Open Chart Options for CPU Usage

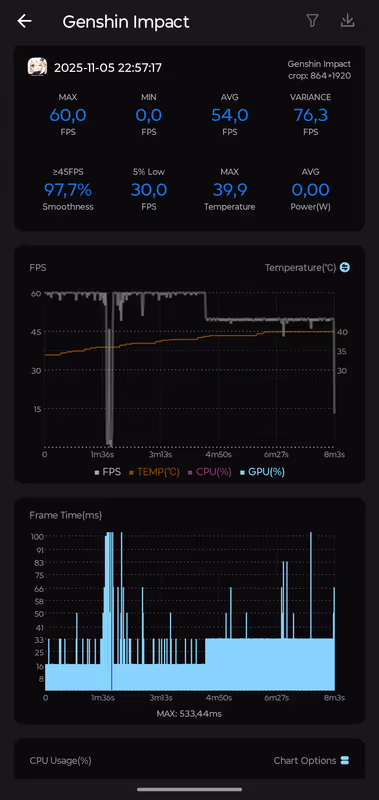[312, 761]
